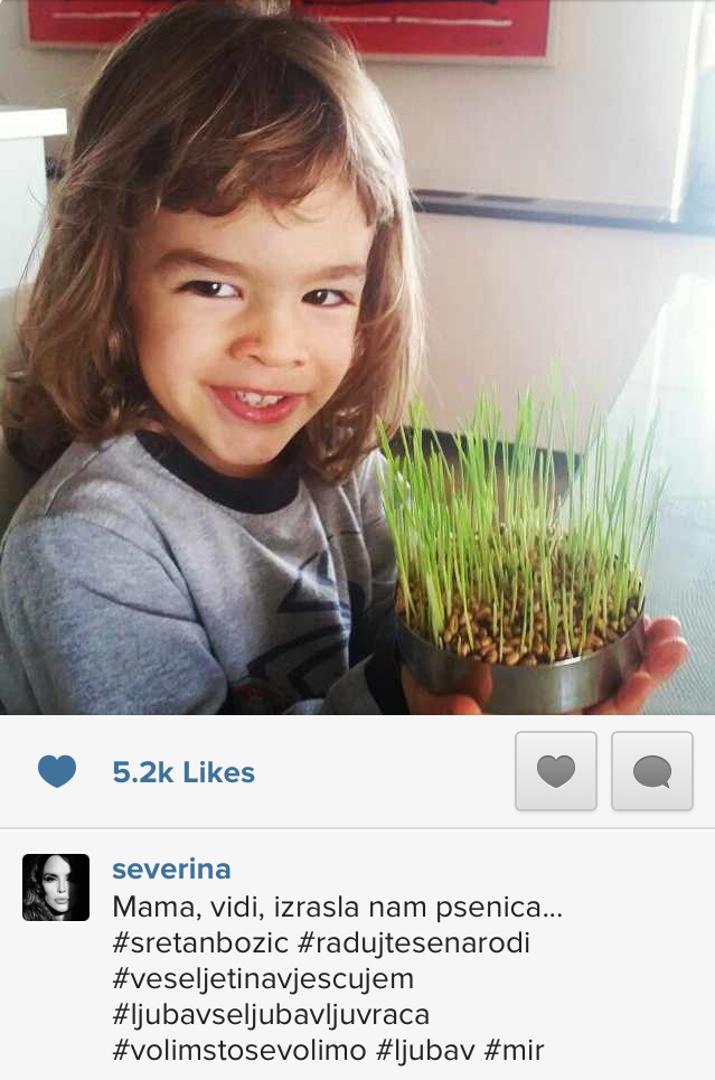The width and height of the screenshot is (715, 1080).
Task: Open the #volimstosevolimo hashtag
Action: (x=239, y=1050)
